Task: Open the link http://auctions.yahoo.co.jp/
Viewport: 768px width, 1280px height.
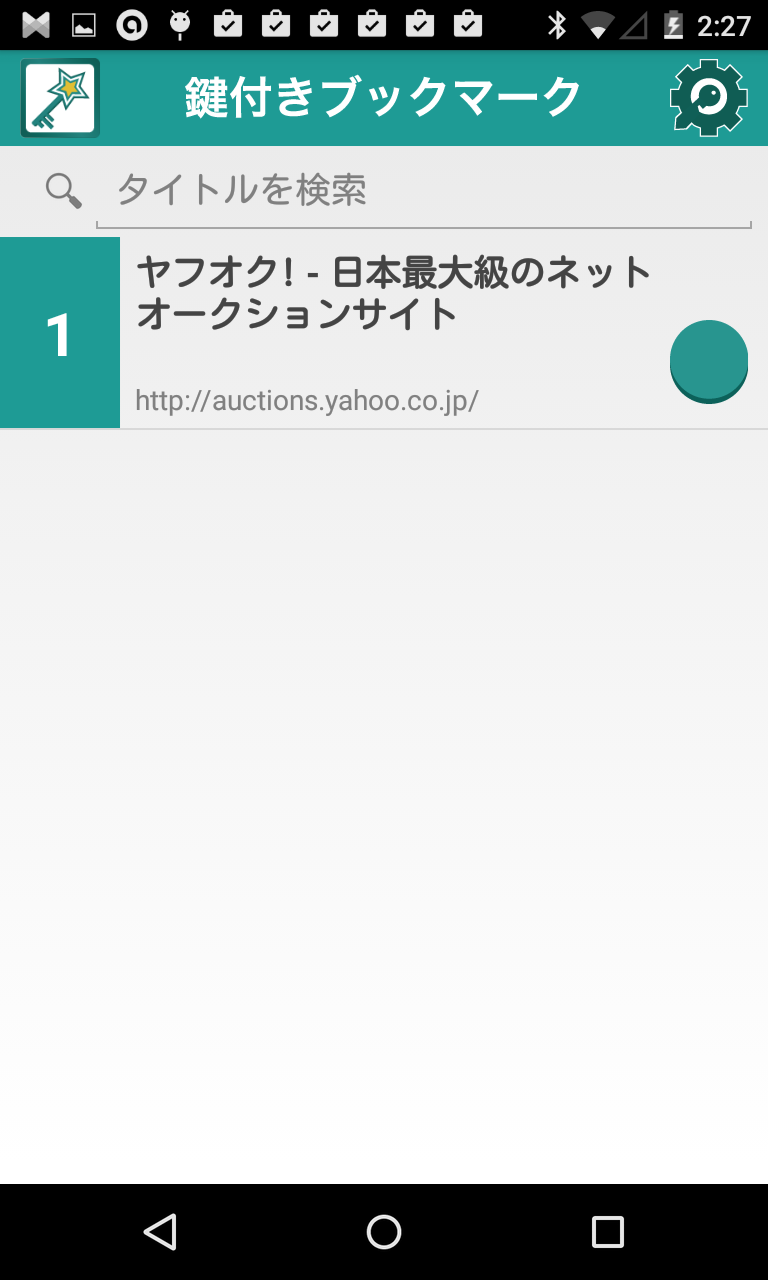Action: 307,400
